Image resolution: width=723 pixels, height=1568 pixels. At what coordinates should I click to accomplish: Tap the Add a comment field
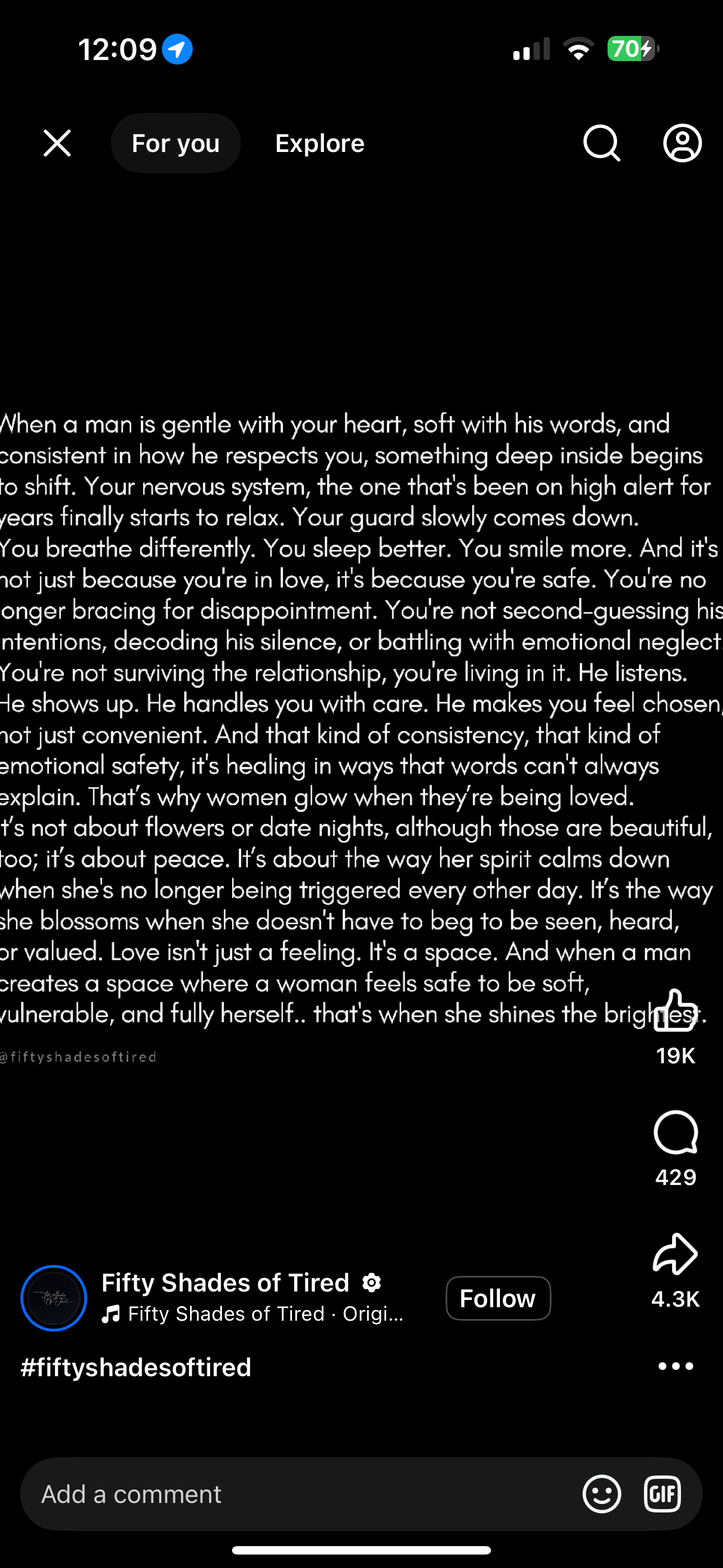[292, 1495]
